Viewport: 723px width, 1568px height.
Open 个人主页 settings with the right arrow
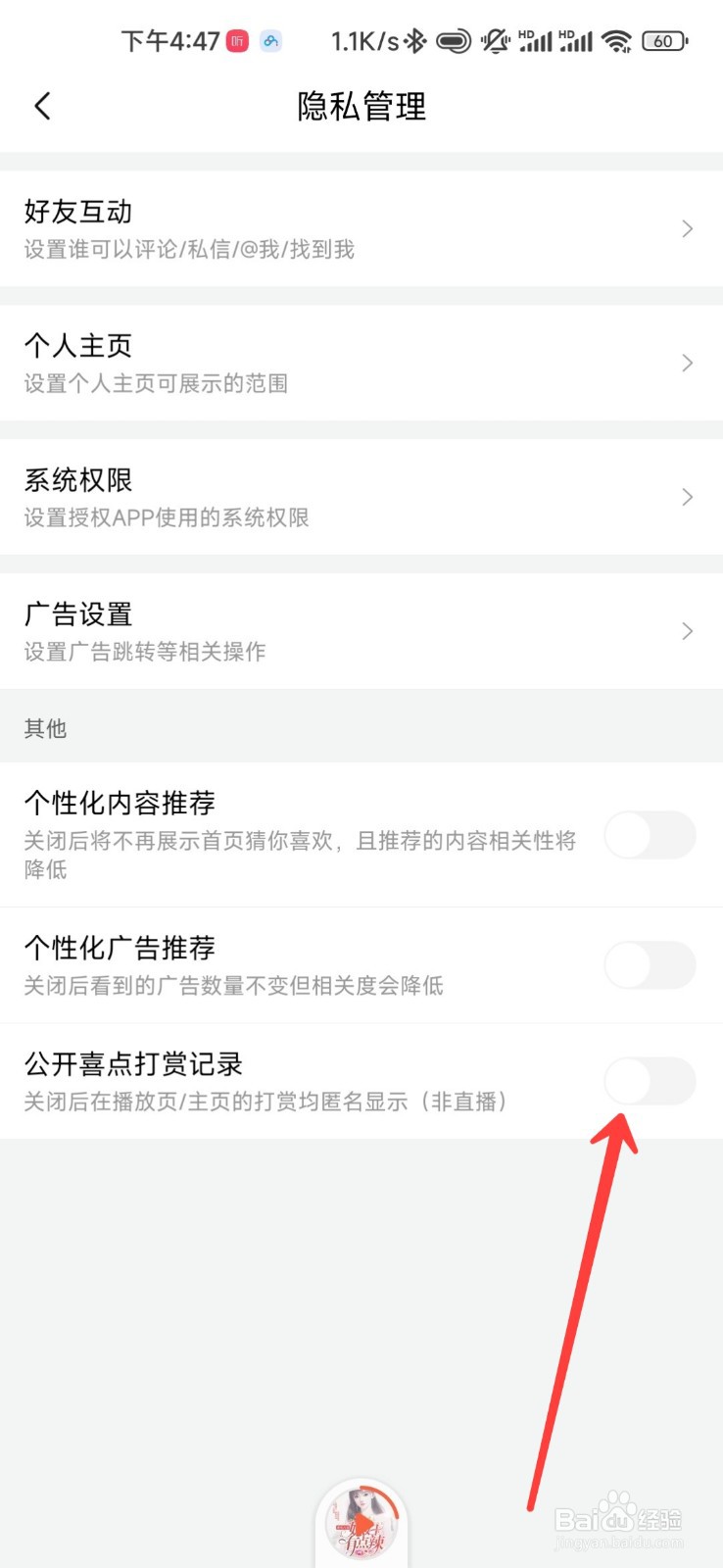coord(687,363)
